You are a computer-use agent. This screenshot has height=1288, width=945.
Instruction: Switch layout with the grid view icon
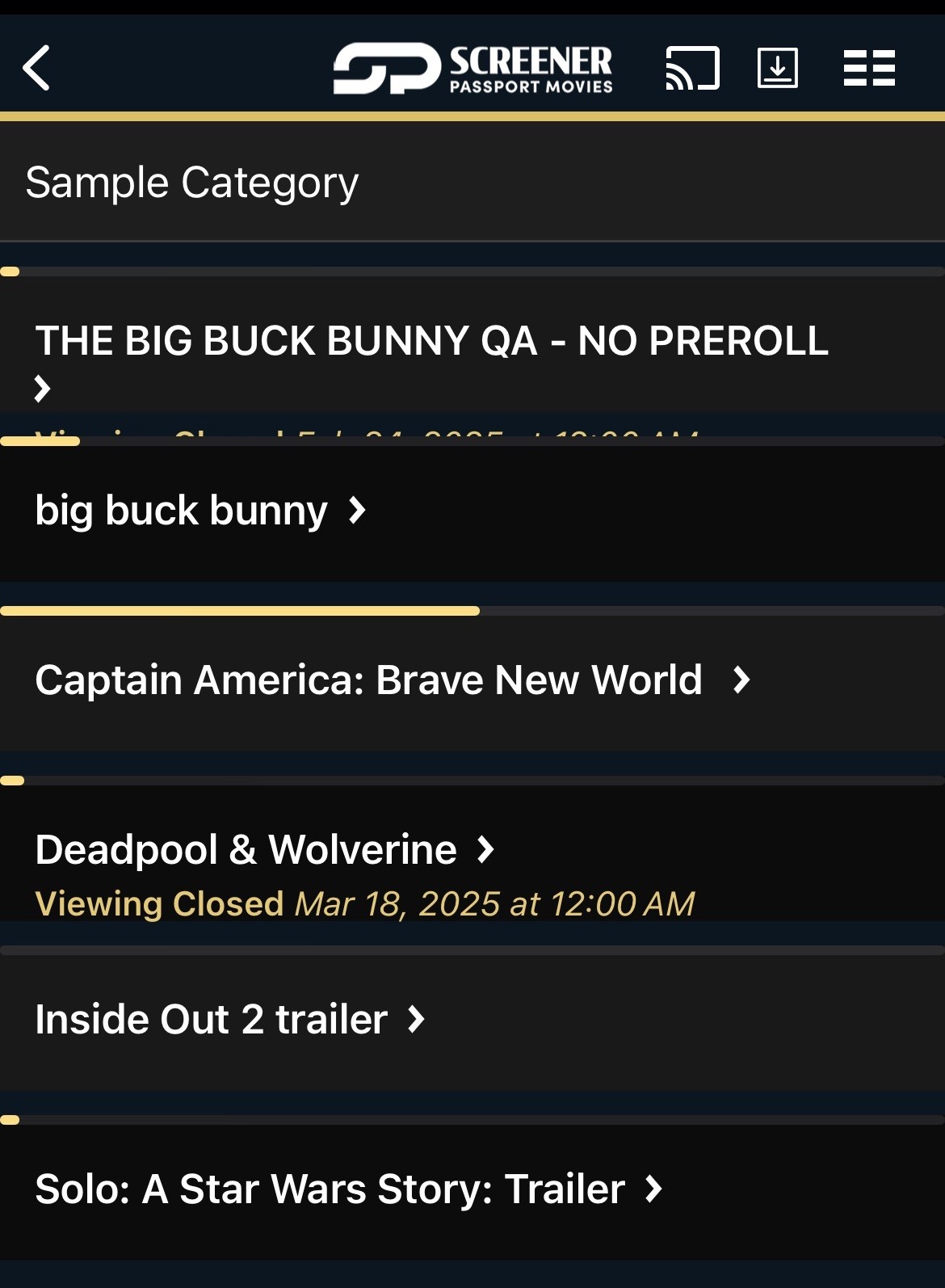pos(869,68)
